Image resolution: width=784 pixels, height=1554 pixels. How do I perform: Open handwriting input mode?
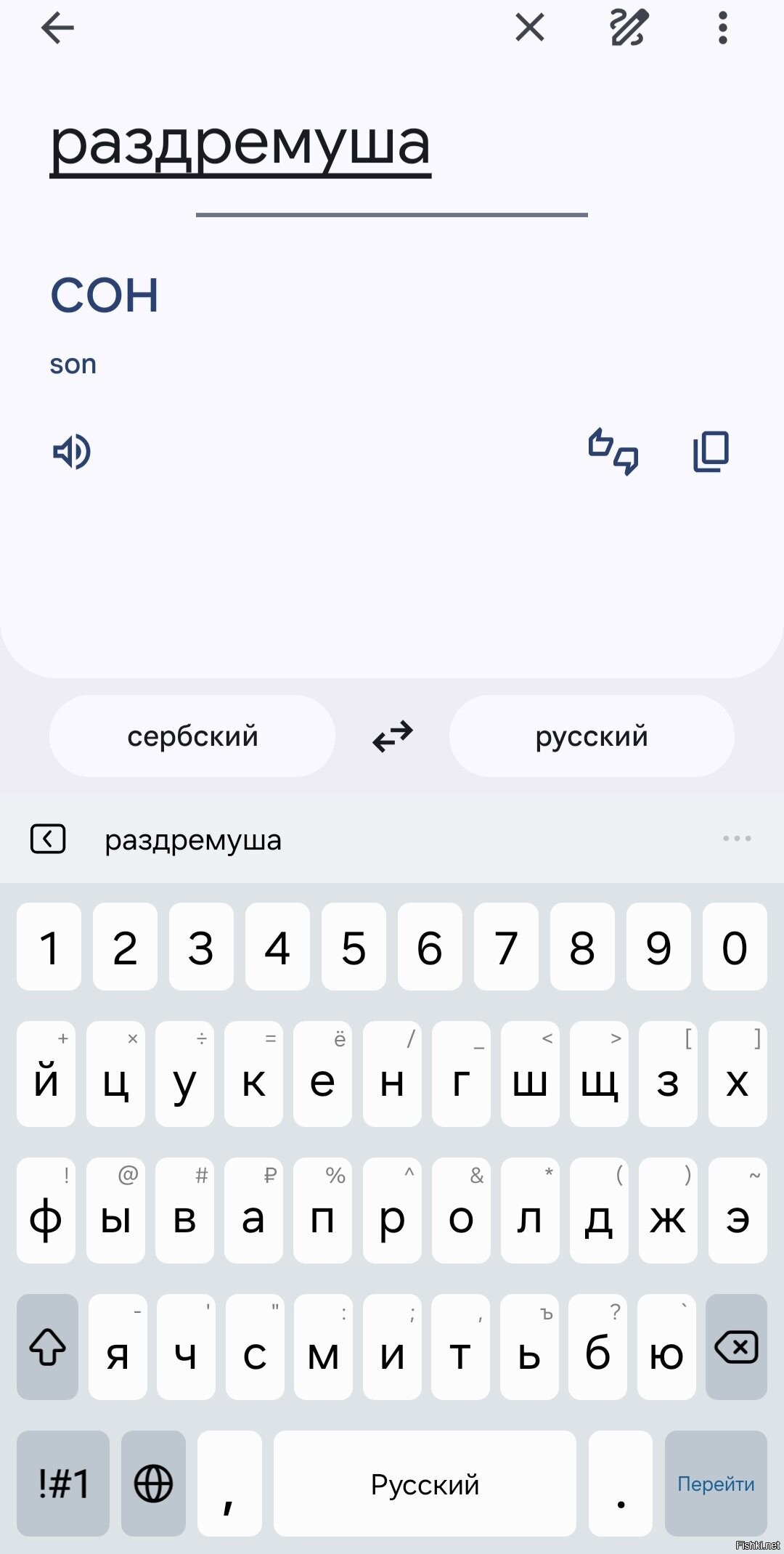pos(628,29)
